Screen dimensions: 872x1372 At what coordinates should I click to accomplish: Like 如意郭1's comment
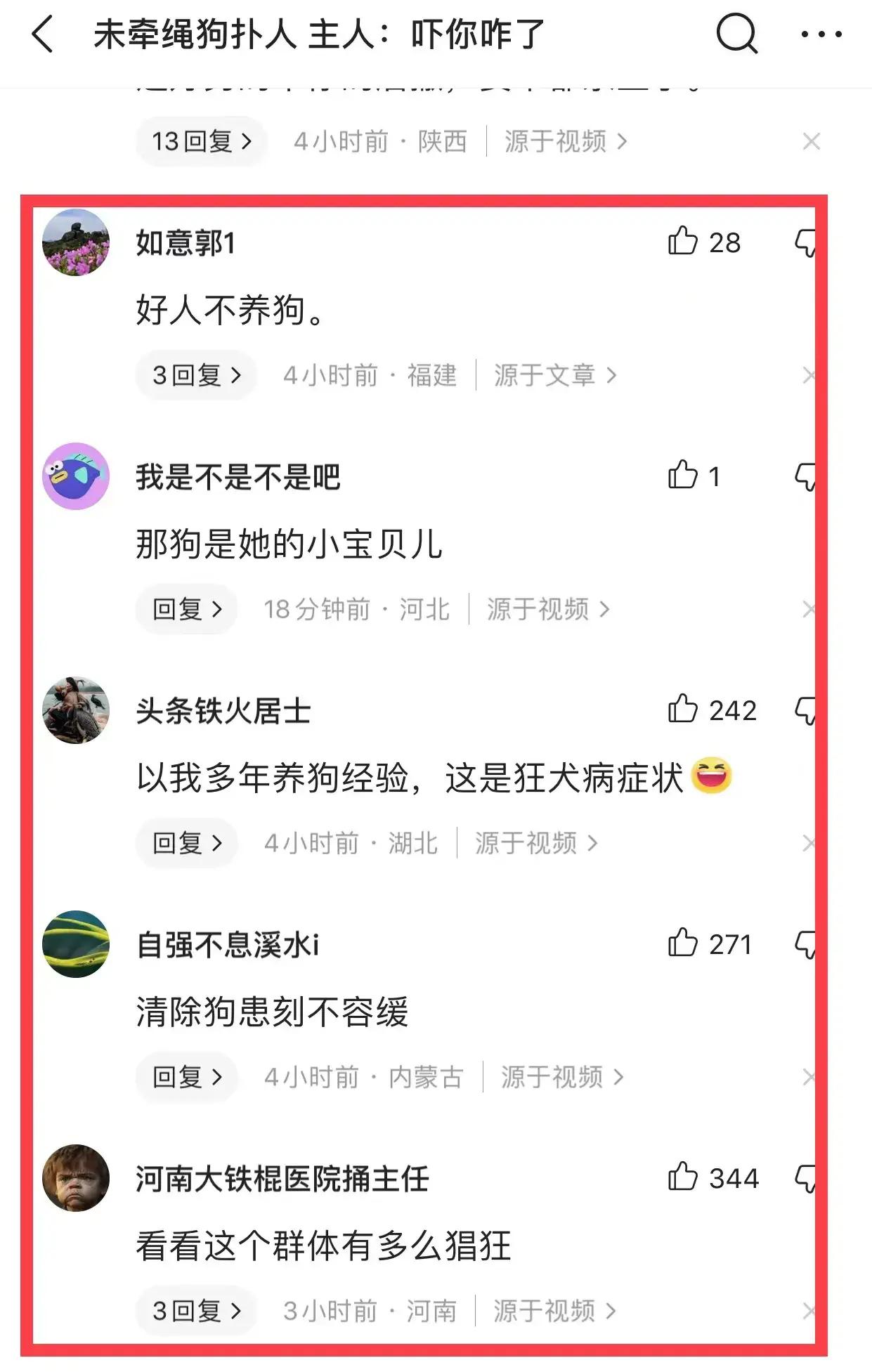[x=682, y=242]
